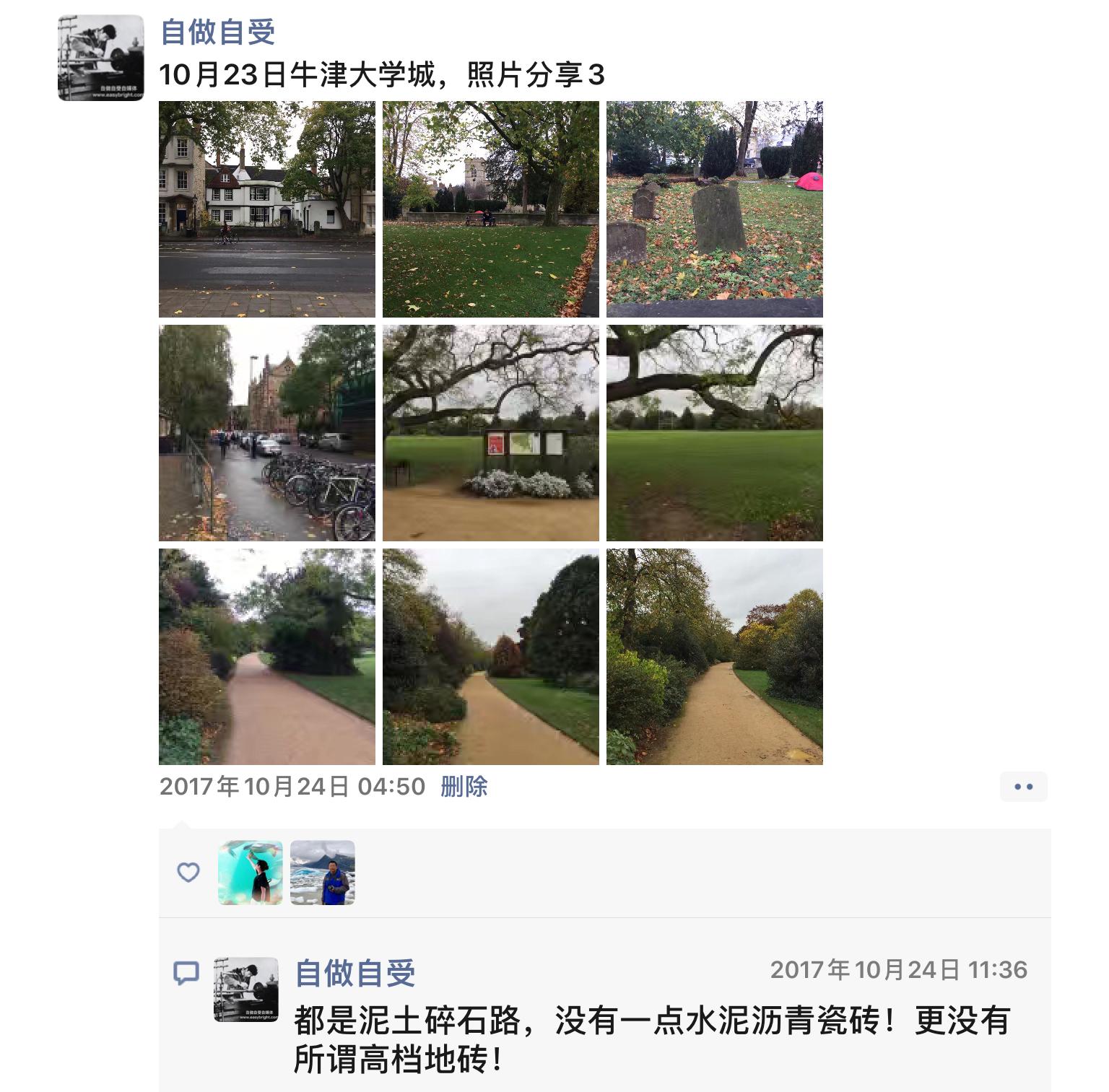Open the path photo with red autumn tree

pos(491,657)
